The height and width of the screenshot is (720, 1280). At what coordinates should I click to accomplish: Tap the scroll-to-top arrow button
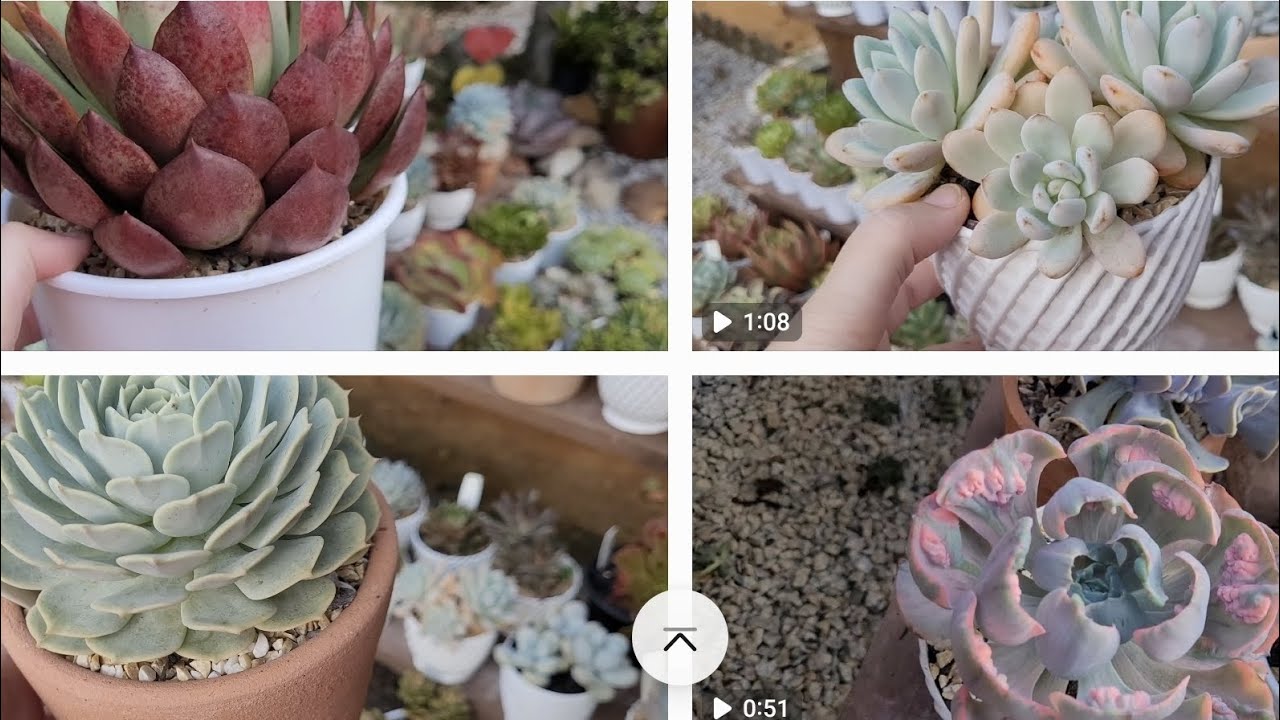[680, 638]
